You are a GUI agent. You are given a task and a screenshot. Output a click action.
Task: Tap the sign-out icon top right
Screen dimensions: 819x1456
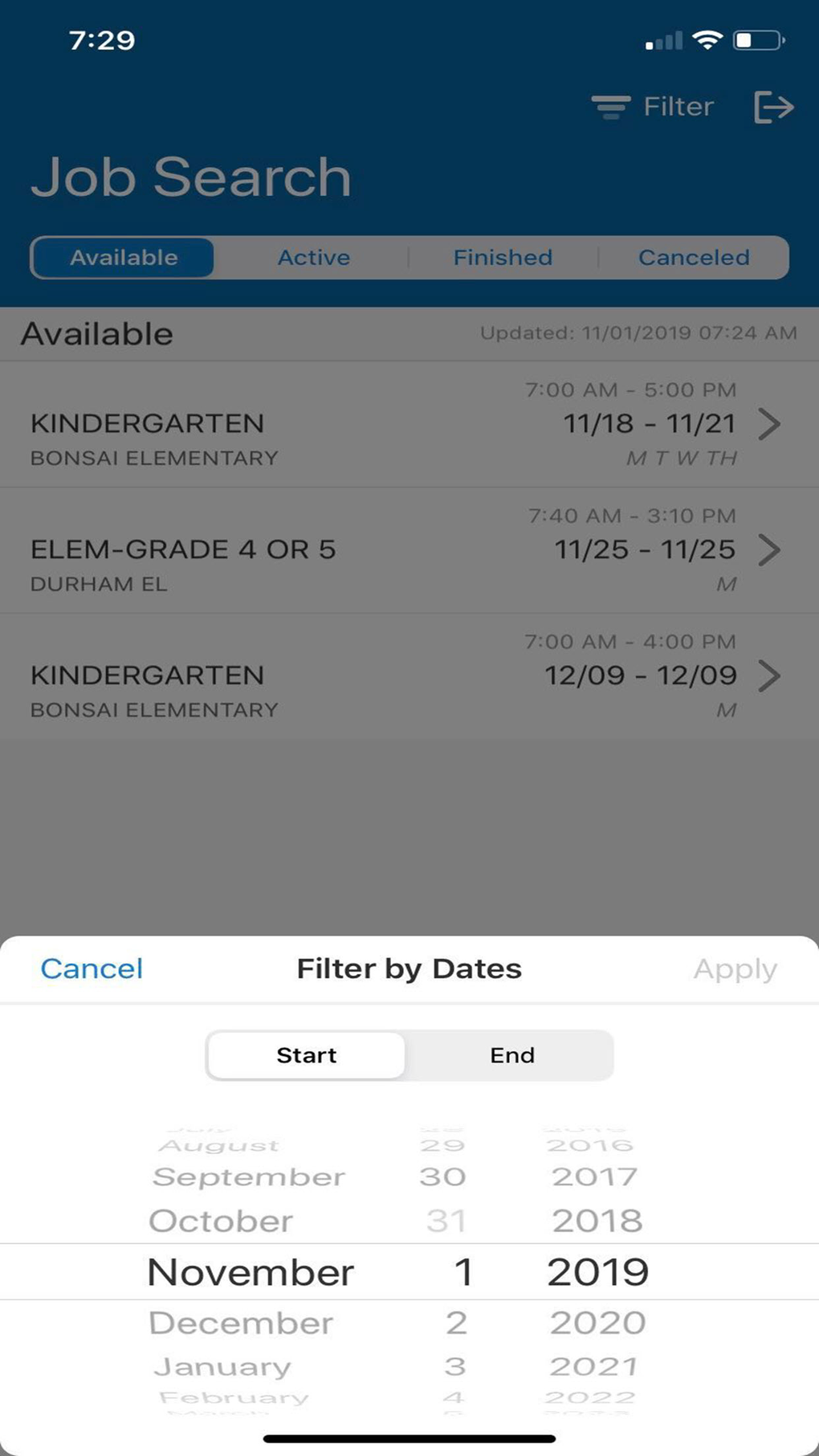(x=772, y=107)
